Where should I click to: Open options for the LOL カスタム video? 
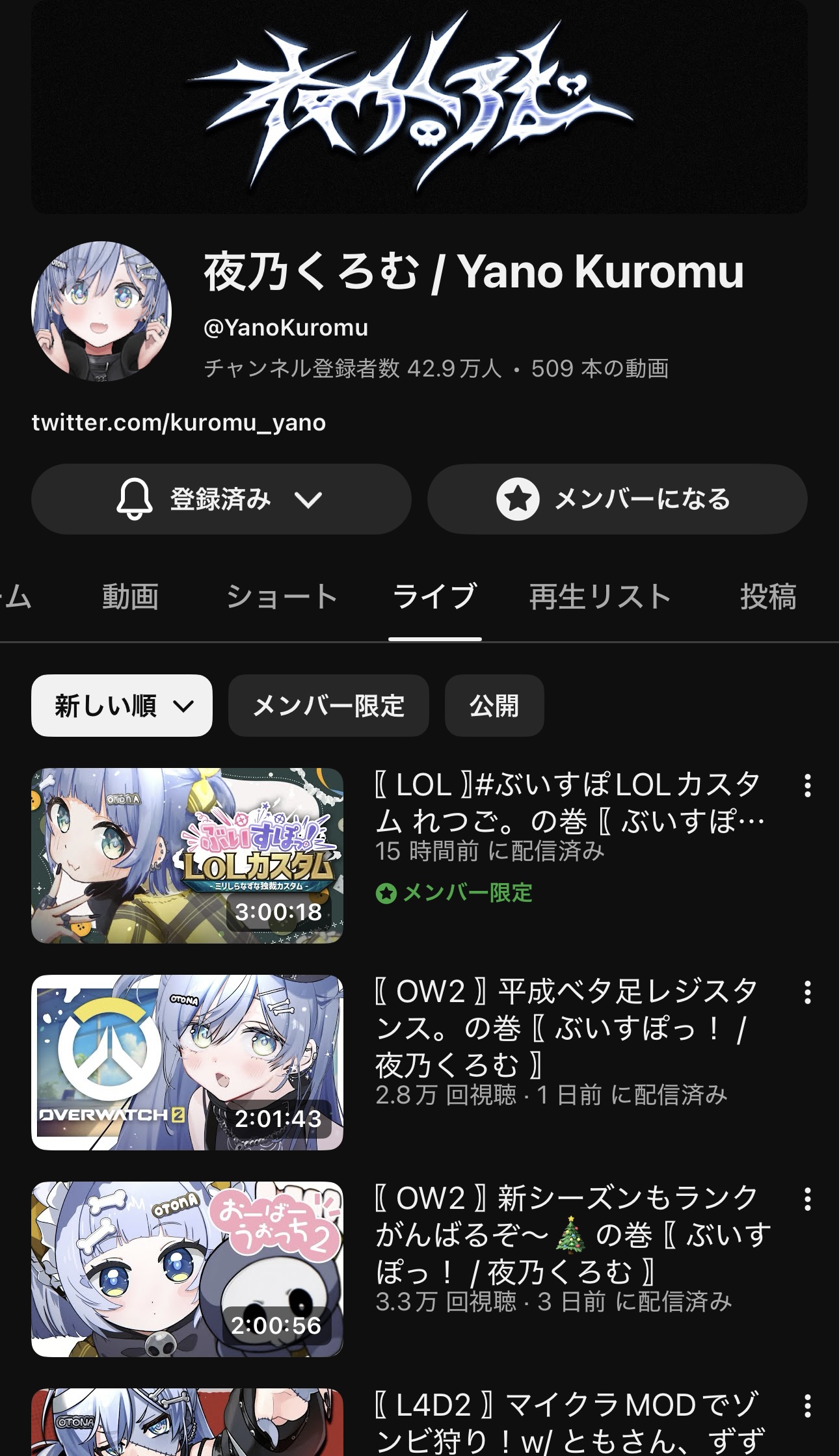tap(807, 786)
